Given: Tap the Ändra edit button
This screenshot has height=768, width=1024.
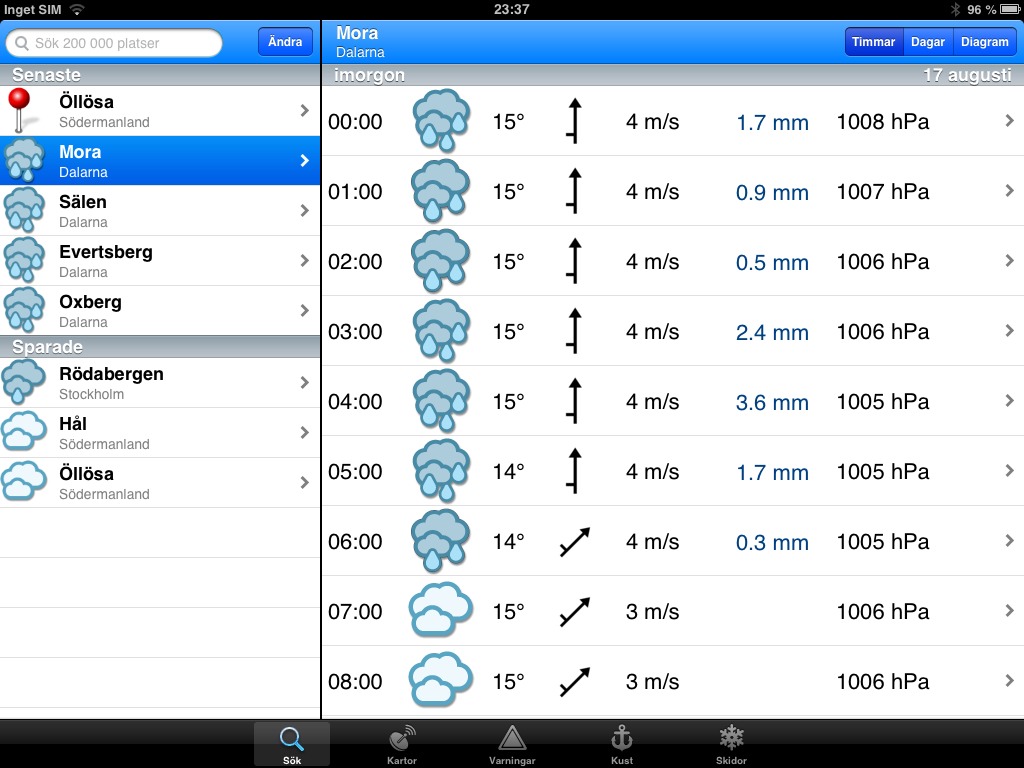Looking at the screenshot, I should 285,42.
